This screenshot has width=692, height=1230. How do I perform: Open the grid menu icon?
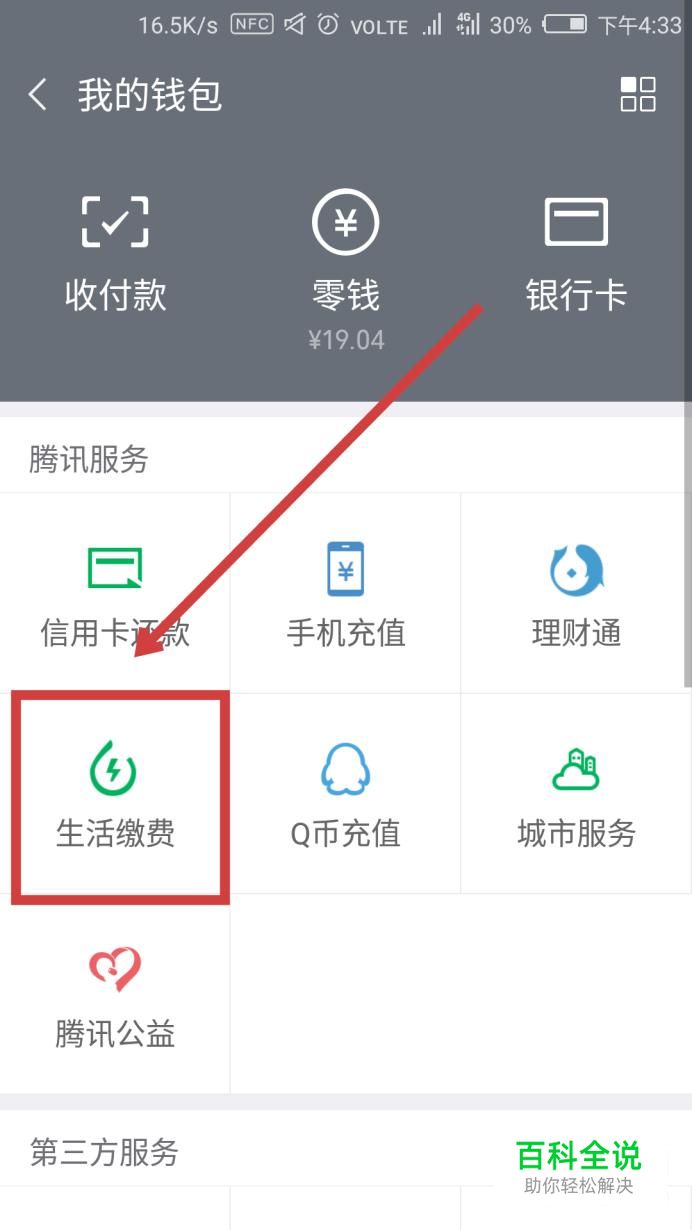pos(637,94)
